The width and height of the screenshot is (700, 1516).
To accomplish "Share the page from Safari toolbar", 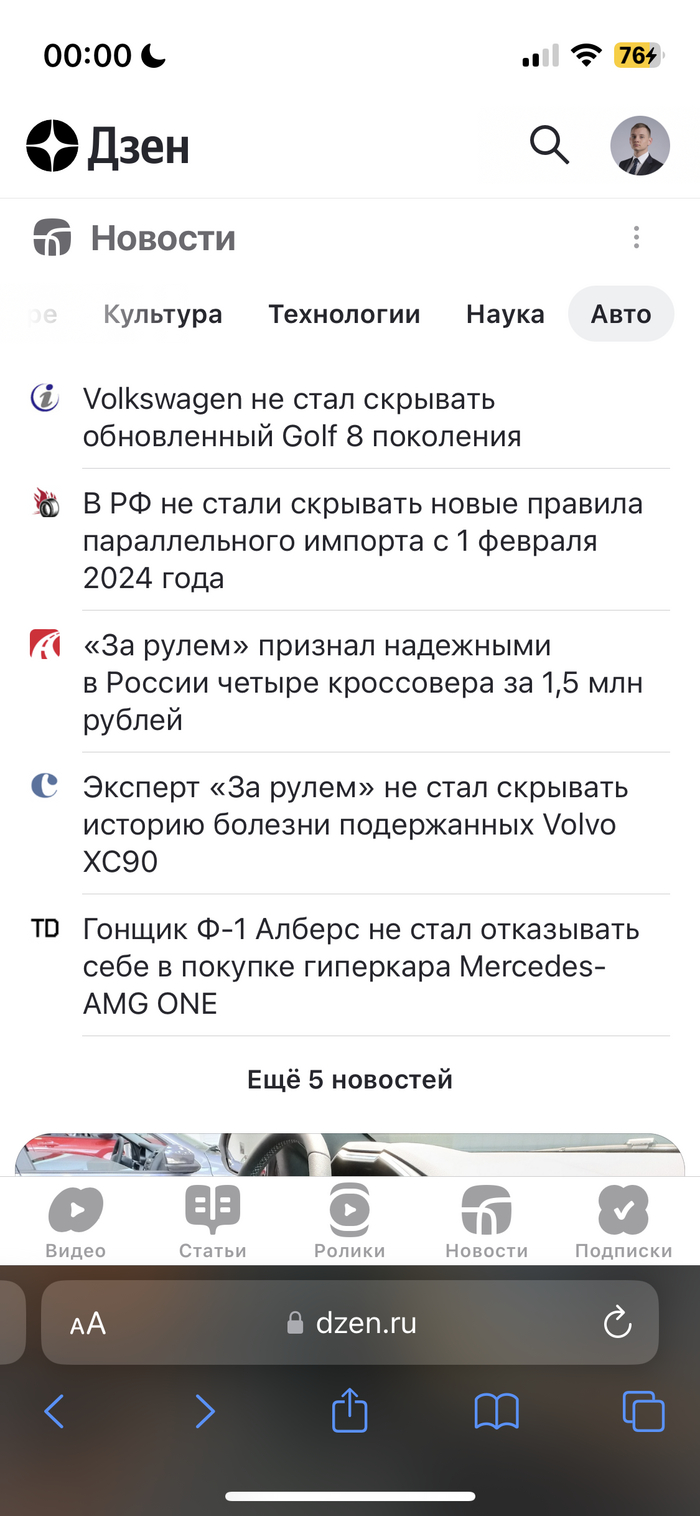I will tap(350, 1412).
